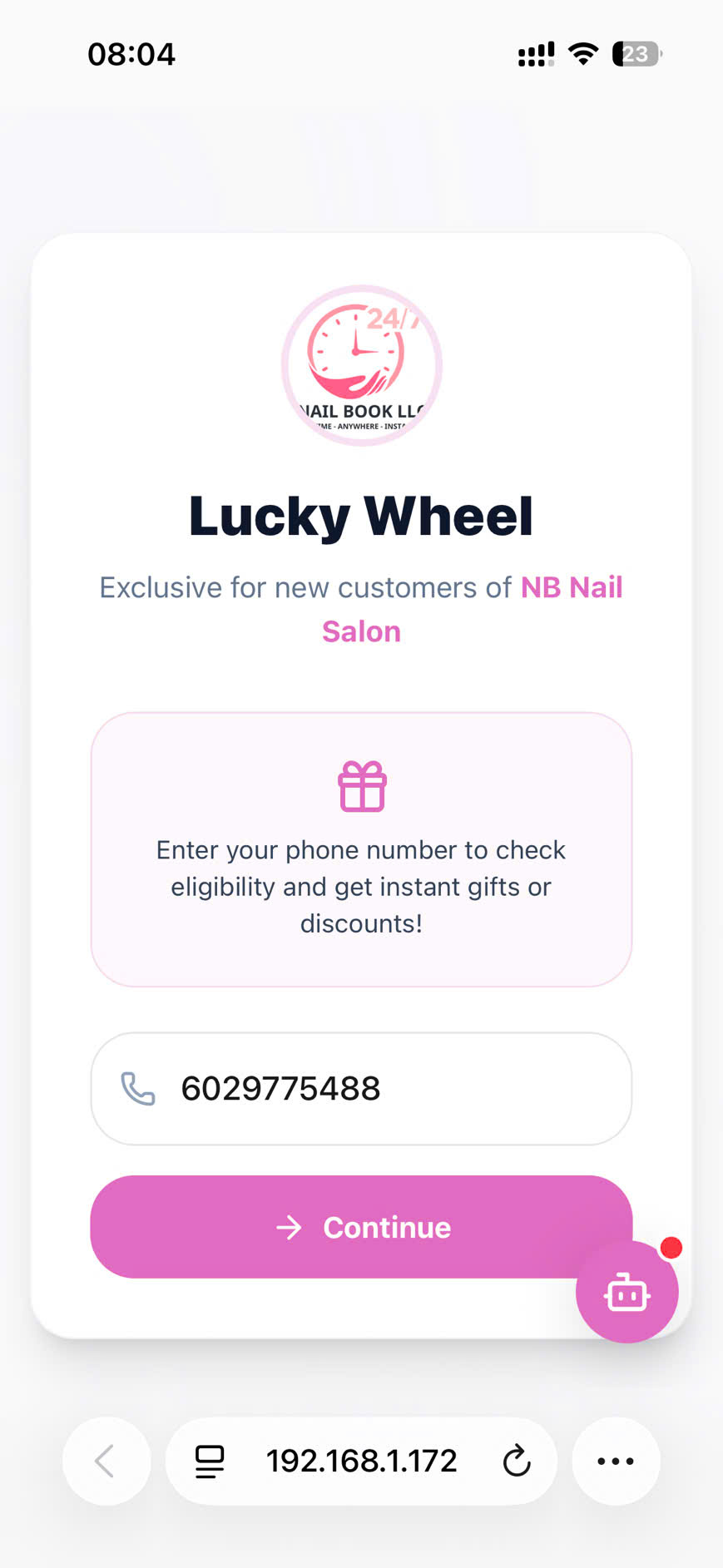Open the chatbot assistant bubble

point(627,1292)
